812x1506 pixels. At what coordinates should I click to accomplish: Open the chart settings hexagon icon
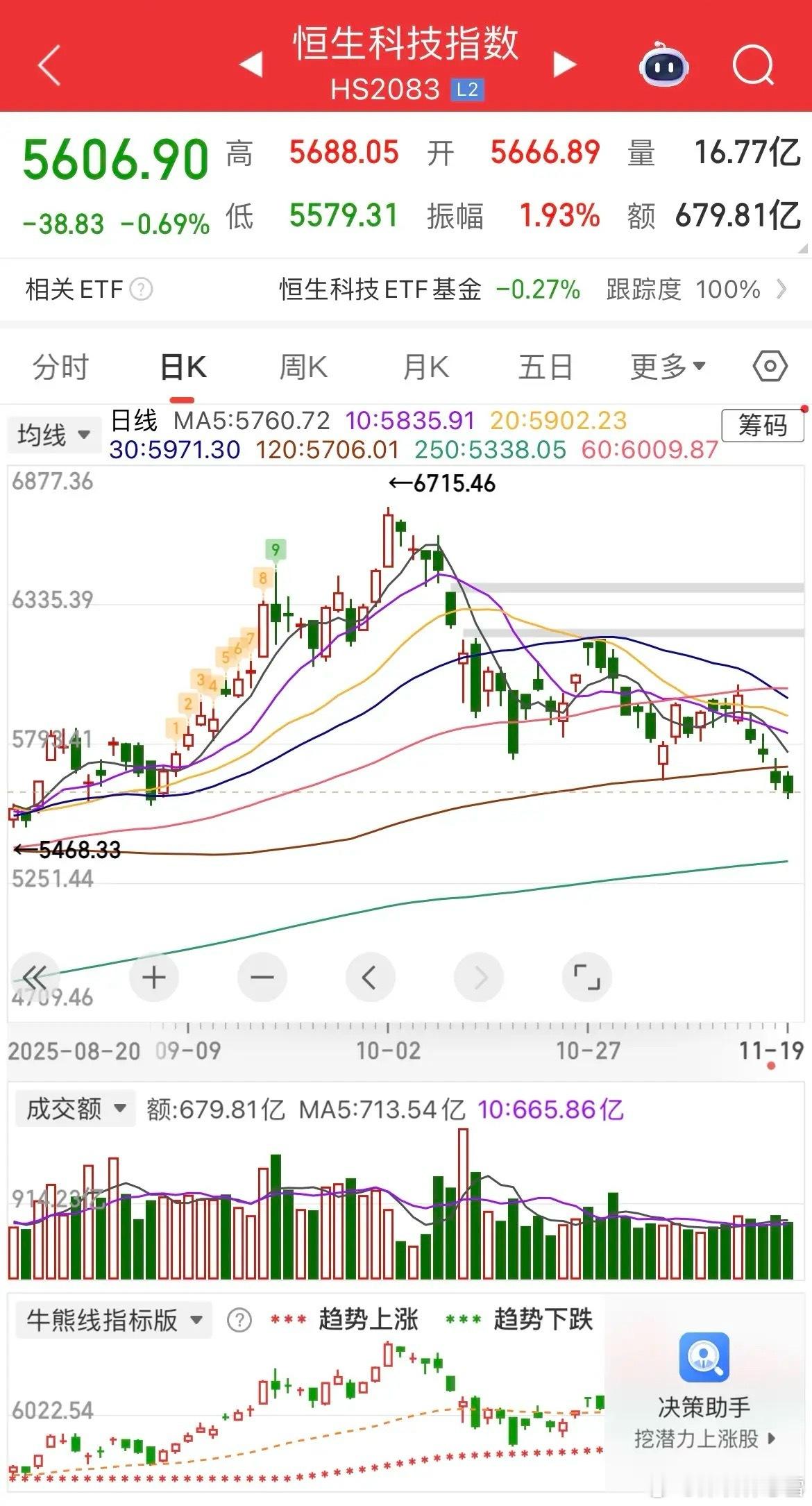tap(770, 366)
